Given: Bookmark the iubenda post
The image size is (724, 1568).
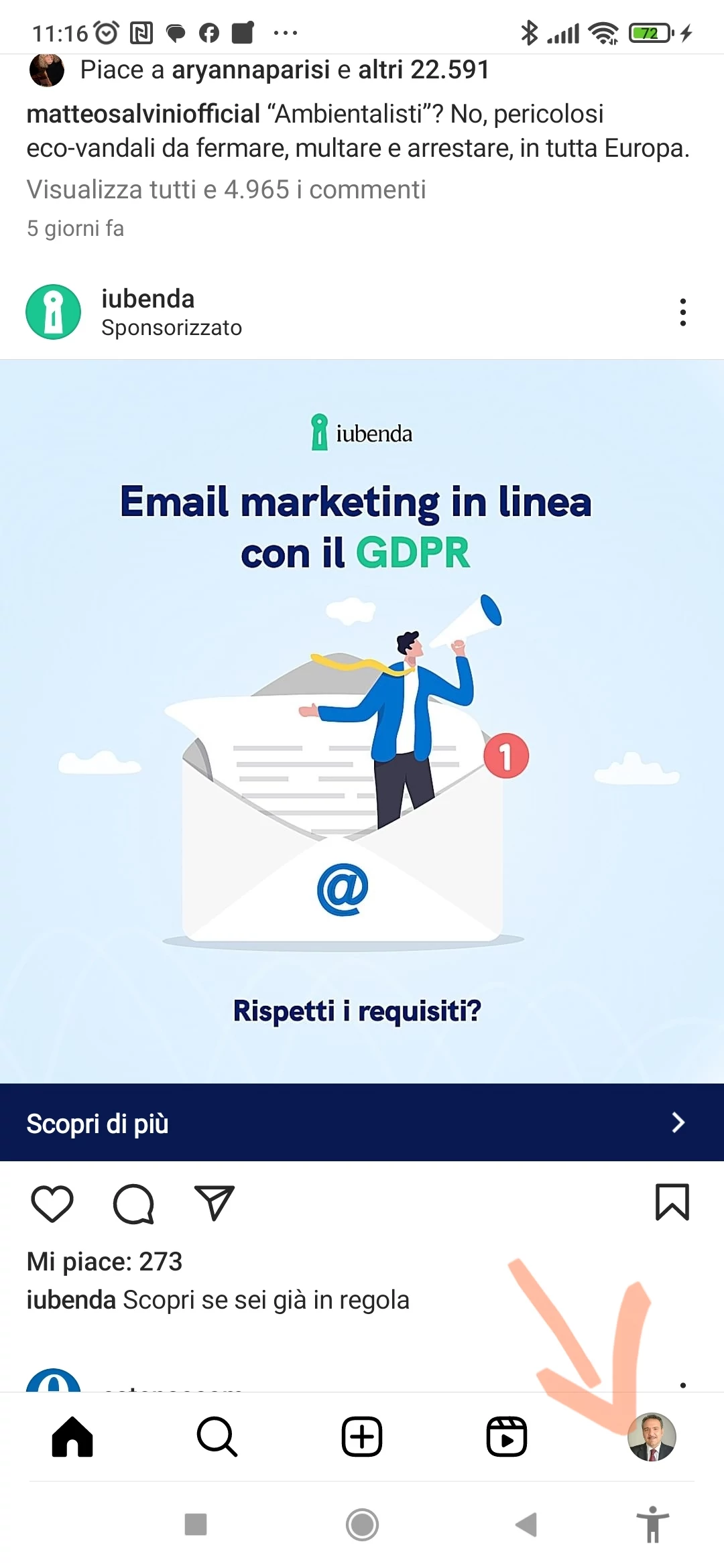Looking at the screenshot, I should point(672,1202).
